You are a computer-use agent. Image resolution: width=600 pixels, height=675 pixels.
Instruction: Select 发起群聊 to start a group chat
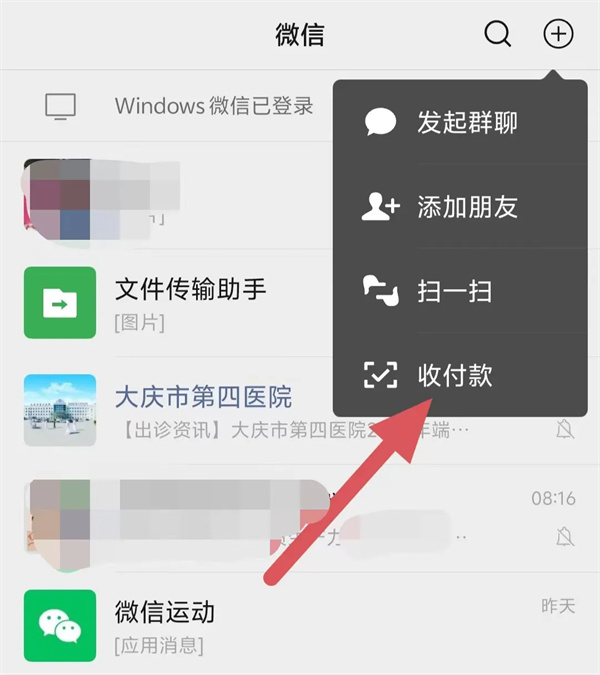coord(466,124)
